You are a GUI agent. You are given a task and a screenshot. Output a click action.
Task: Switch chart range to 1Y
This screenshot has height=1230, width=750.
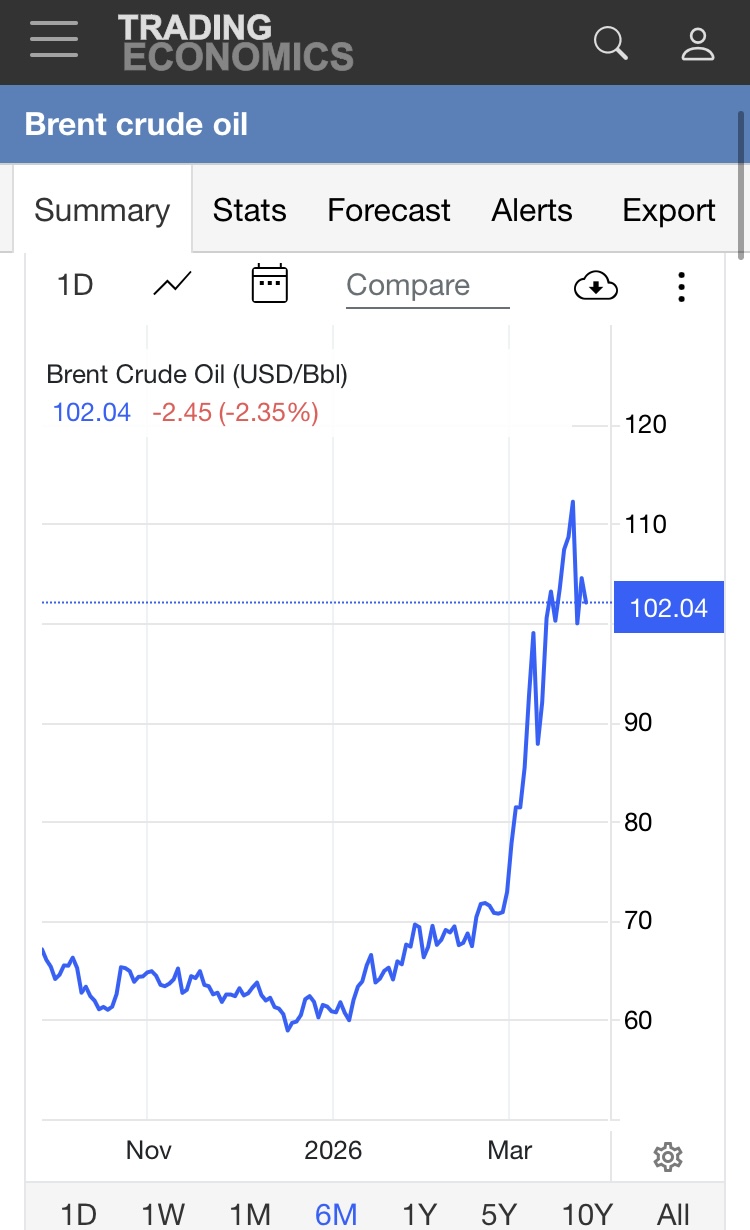coord(419,1214)
